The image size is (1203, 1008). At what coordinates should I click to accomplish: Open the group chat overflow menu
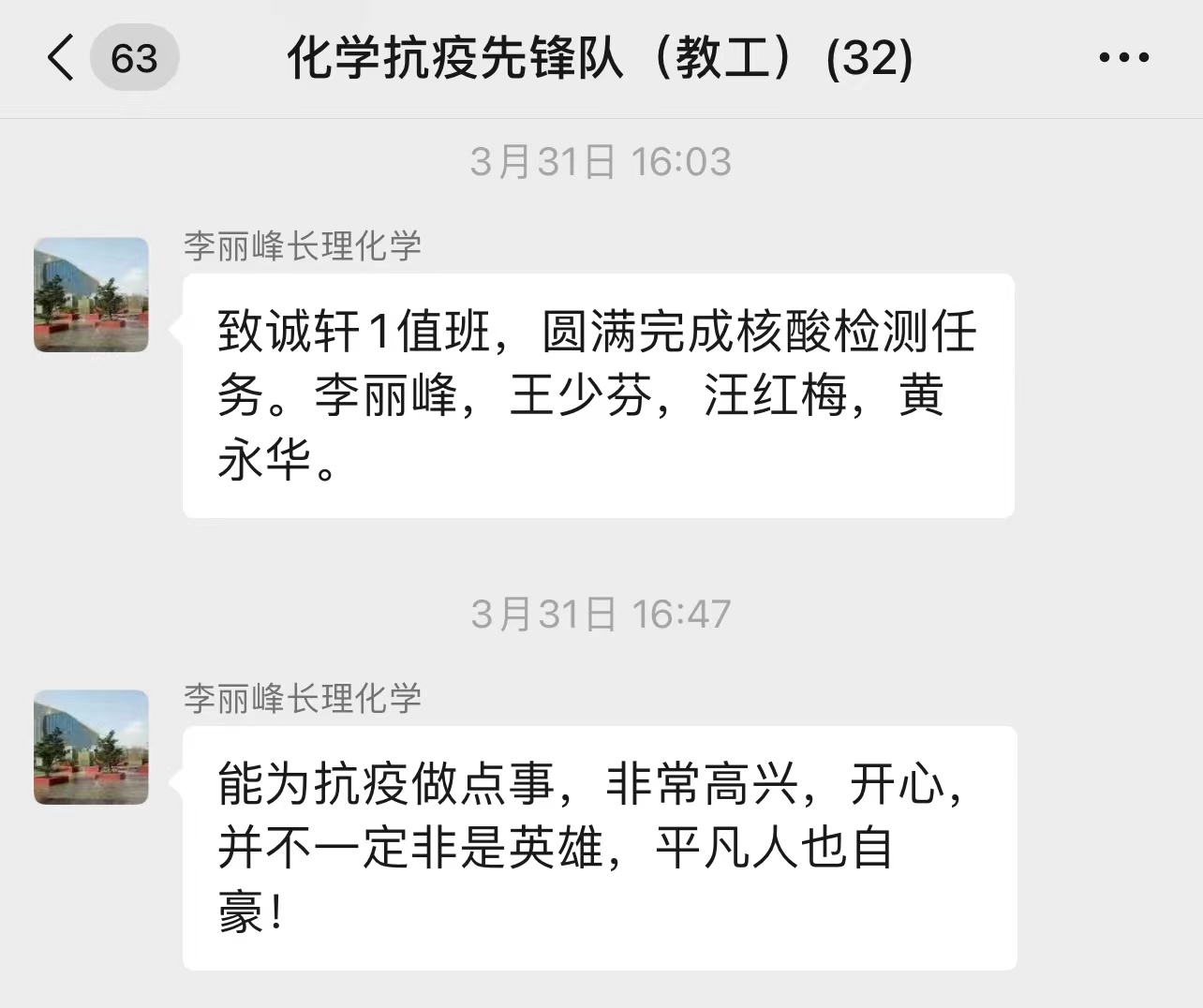click(x=1123, y=58)
